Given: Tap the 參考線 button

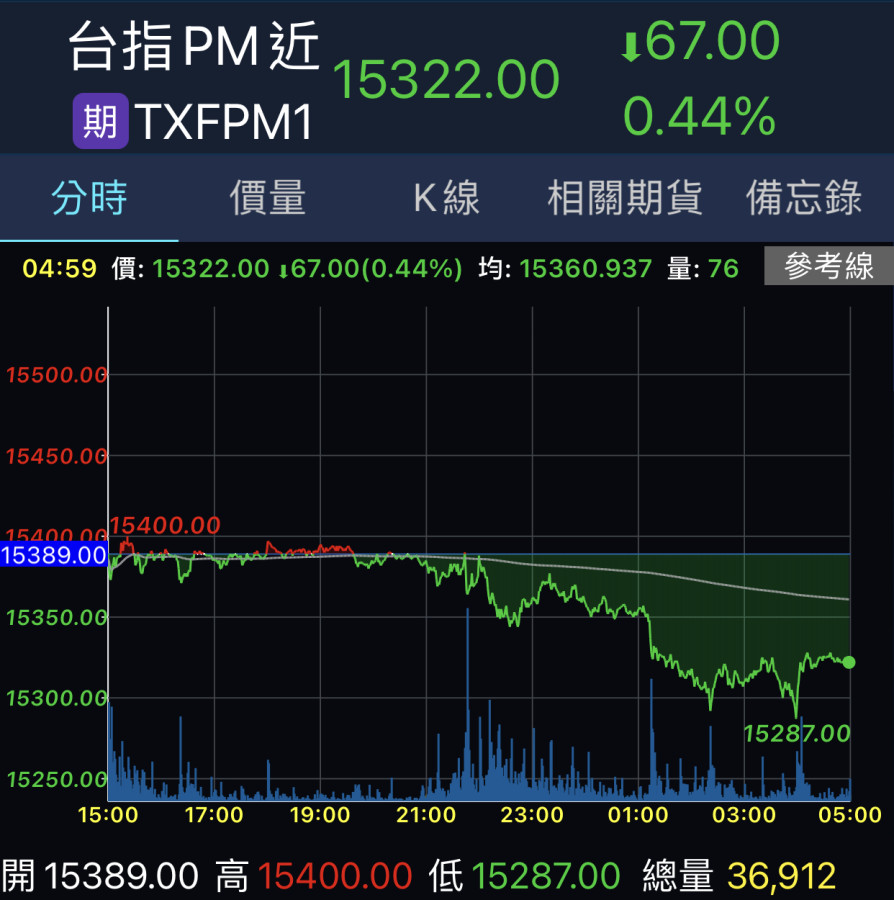Looking at the screenshot, I should click(828, 267).
